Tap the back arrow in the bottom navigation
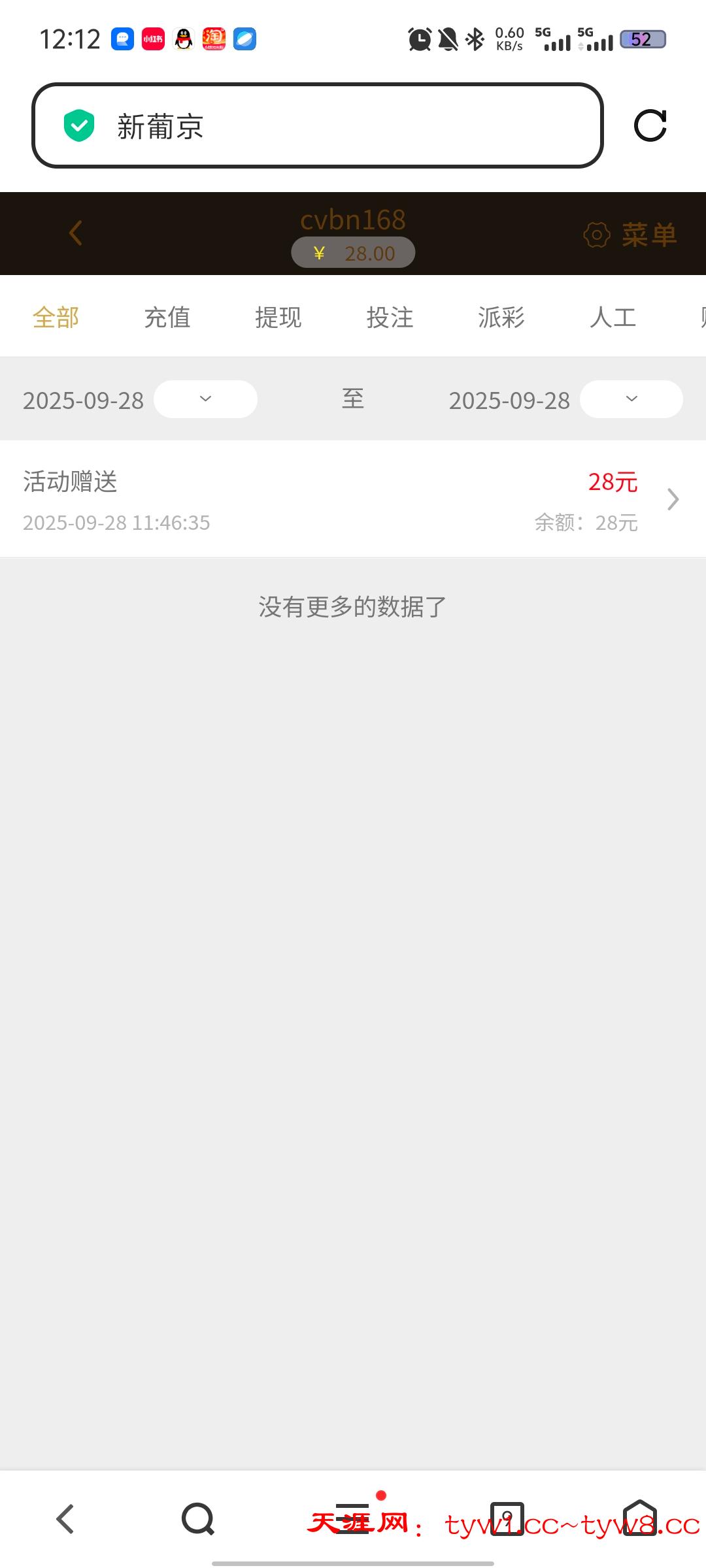Image resolution: width=706 pixels, height=1568 pixels. coord(65,1518)
